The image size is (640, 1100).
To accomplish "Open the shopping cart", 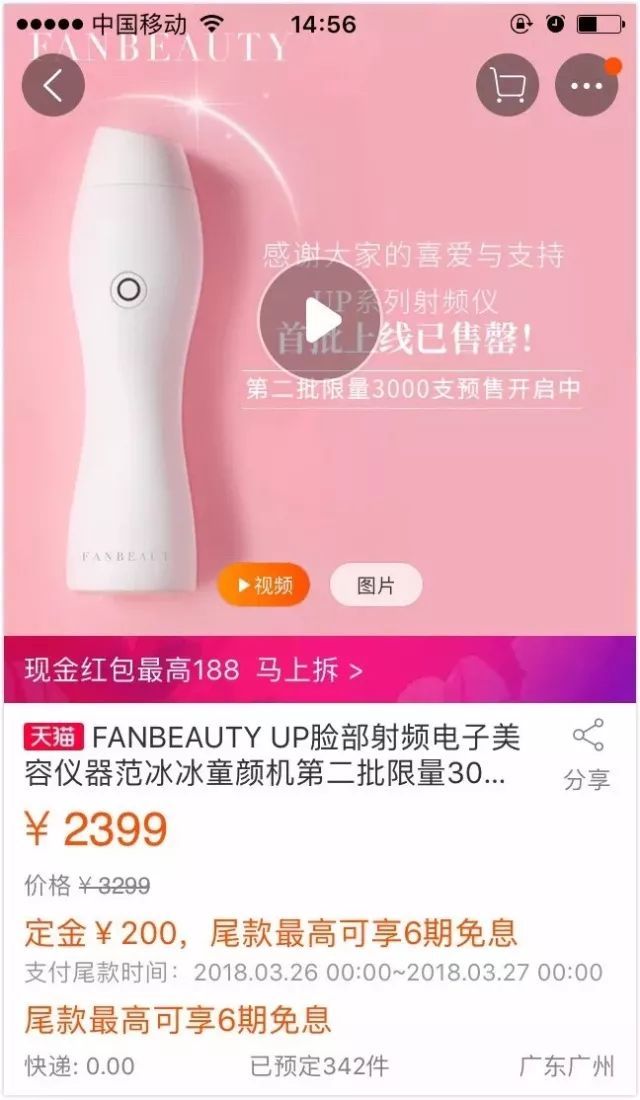I will point(507,85).
